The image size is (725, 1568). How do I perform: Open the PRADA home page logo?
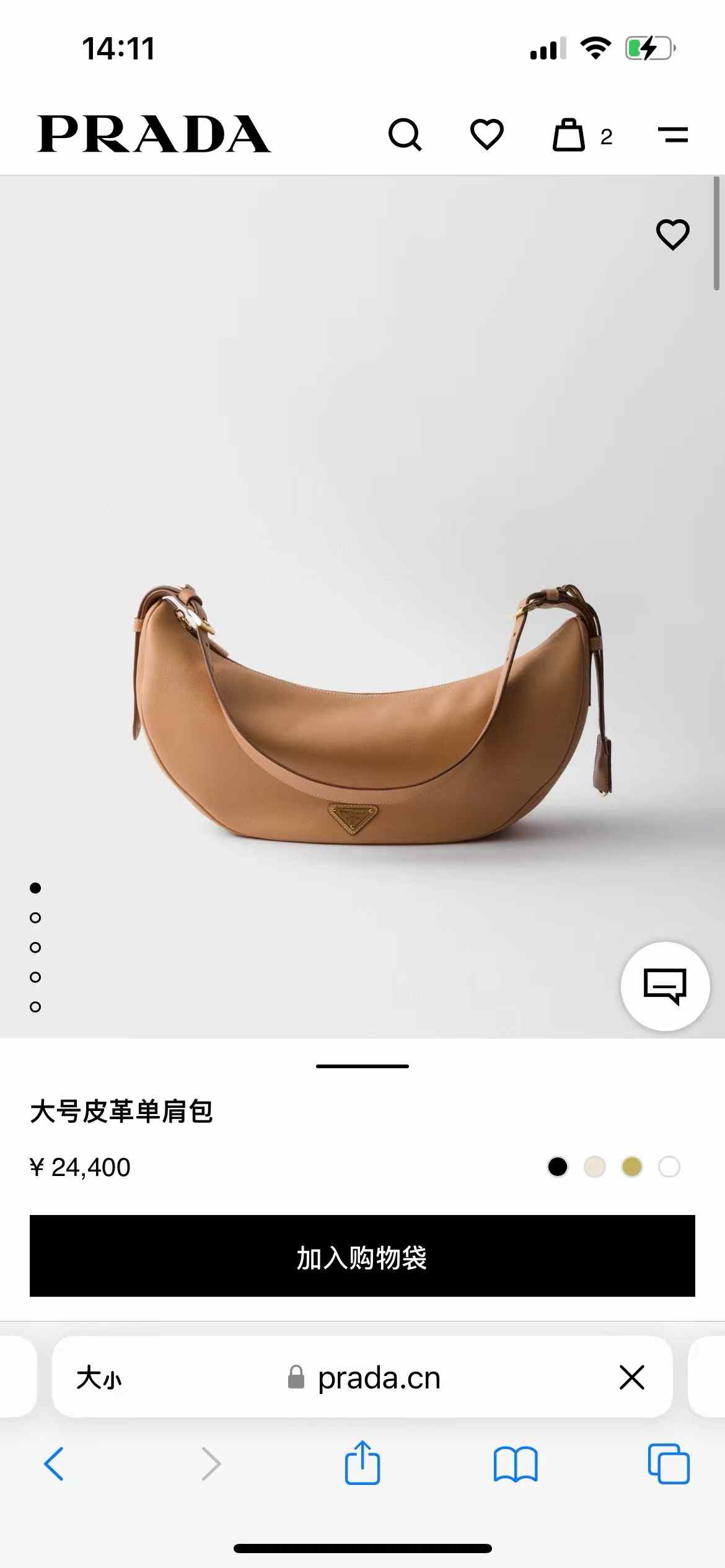click(x=154, y=134)
